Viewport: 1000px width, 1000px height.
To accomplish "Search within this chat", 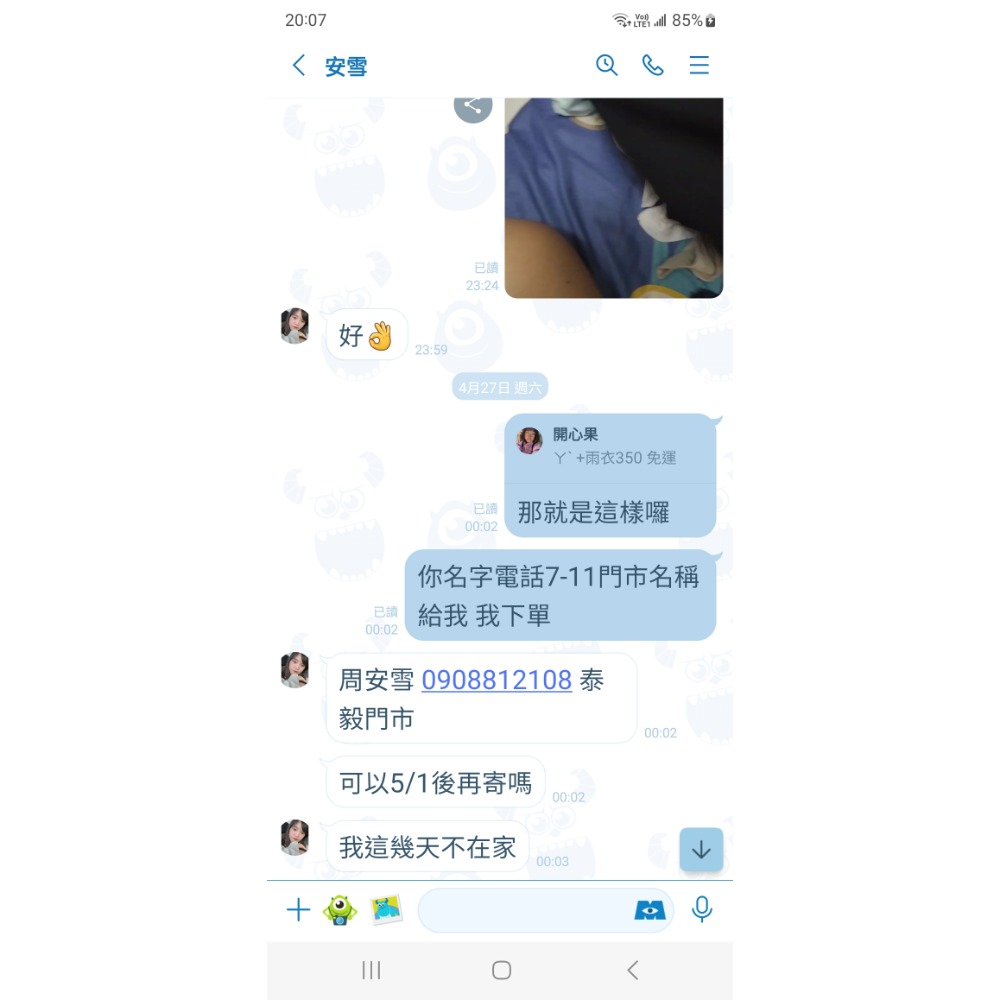I will pos(606,66).
